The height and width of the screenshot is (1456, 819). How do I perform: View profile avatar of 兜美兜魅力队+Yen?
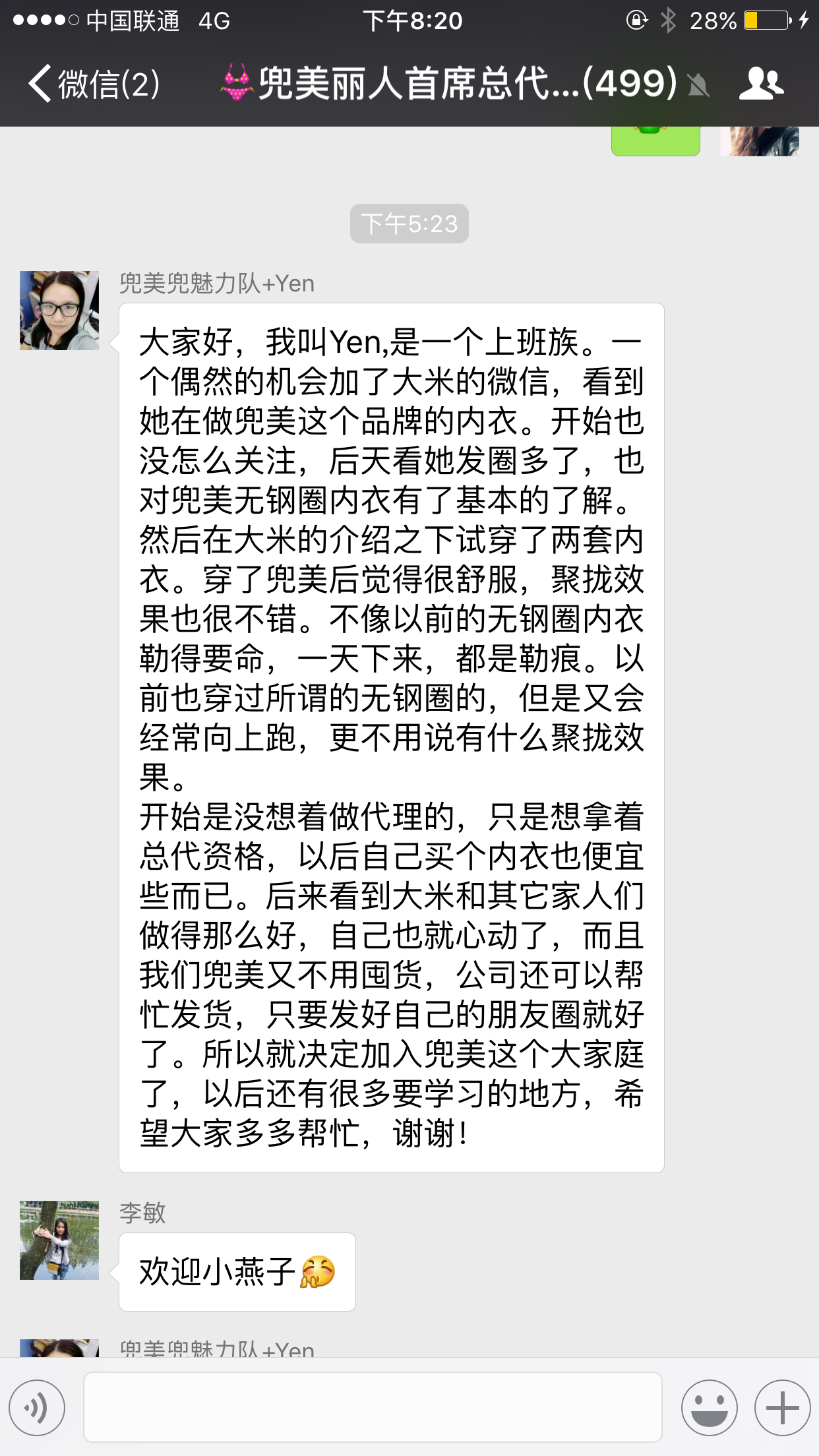point(59,311)
